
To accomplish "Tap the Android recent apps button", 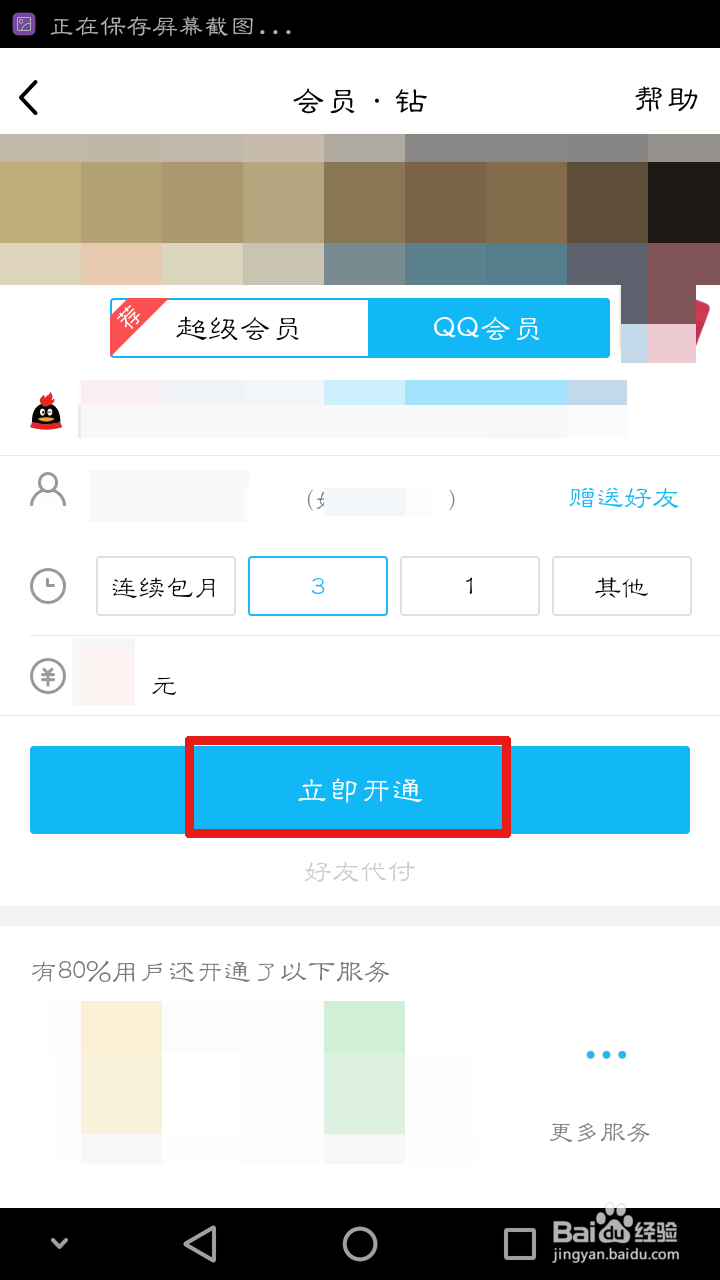I will 519,1243.
